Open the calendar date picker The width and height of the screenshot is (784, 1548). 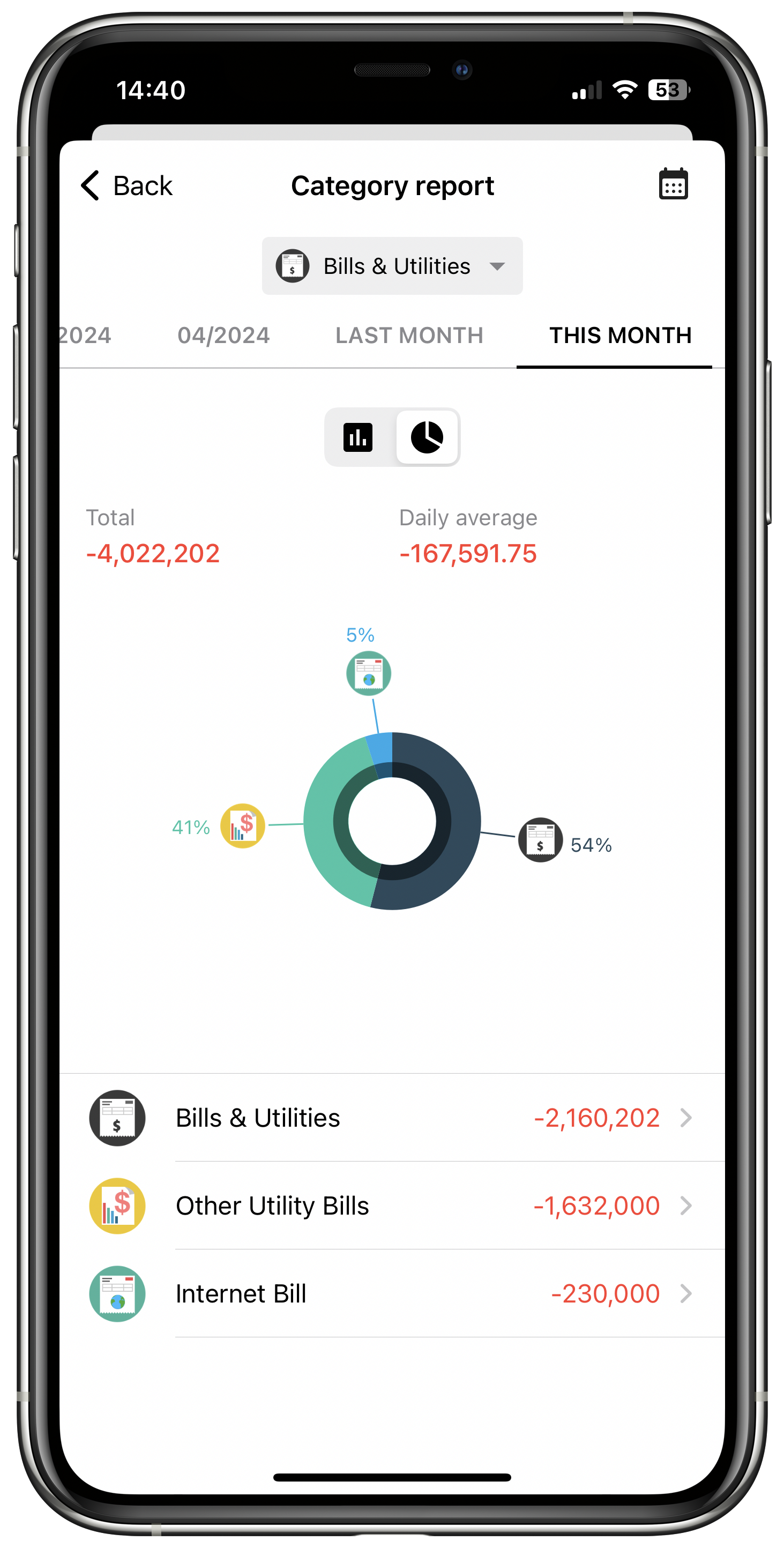point(673,184)
